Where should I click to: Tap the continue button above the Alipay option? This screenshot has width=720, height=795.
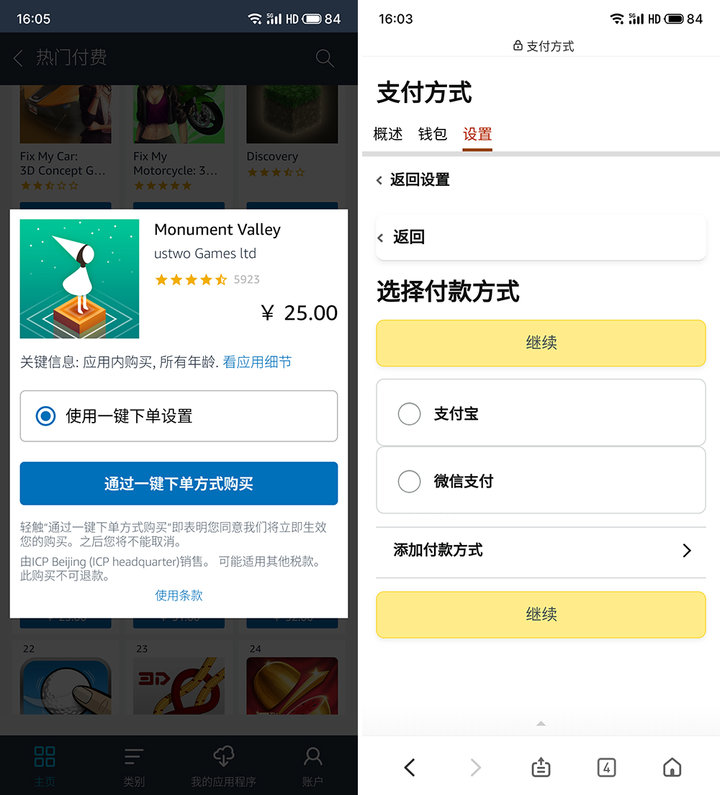point(541,343)
